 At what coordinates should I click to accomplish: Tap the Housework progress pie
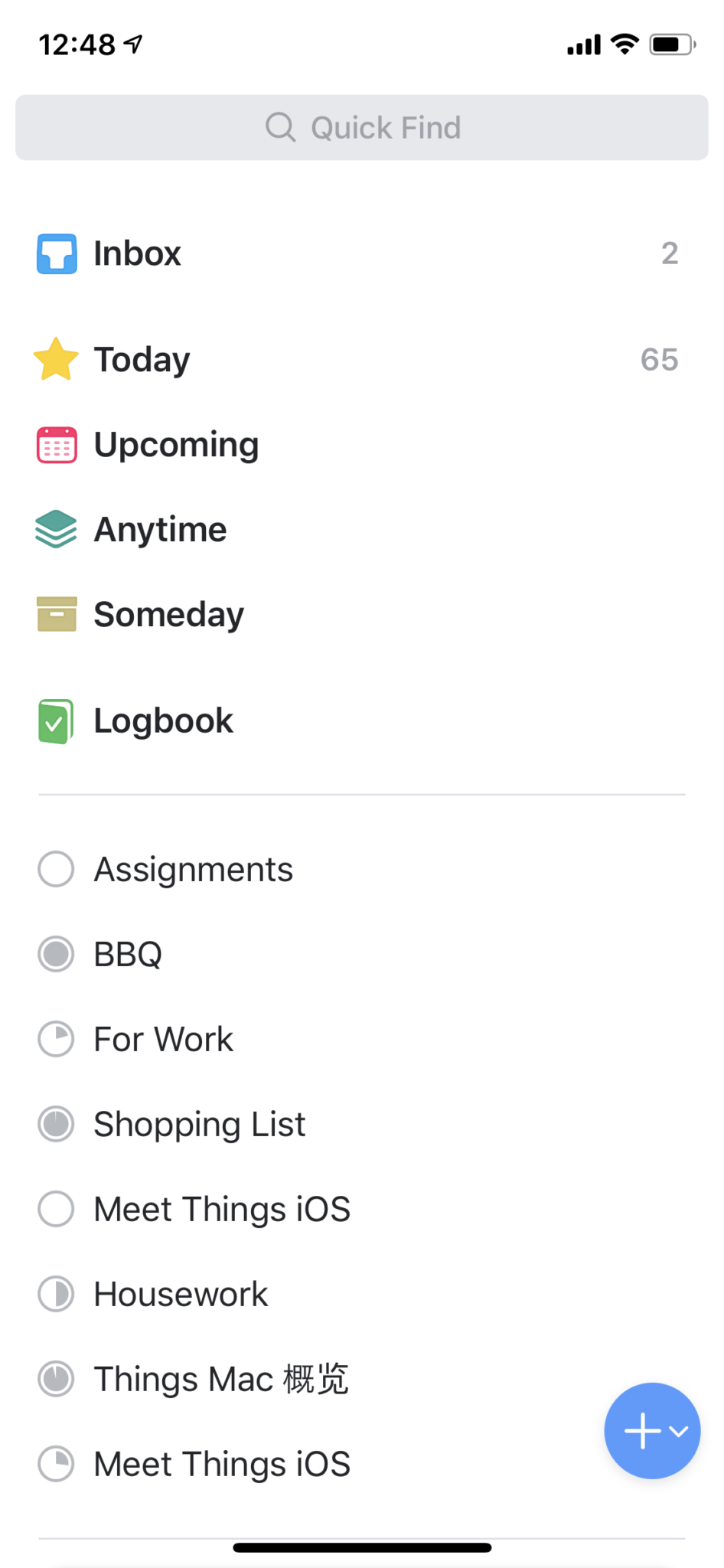click(x=55, y=1294)
